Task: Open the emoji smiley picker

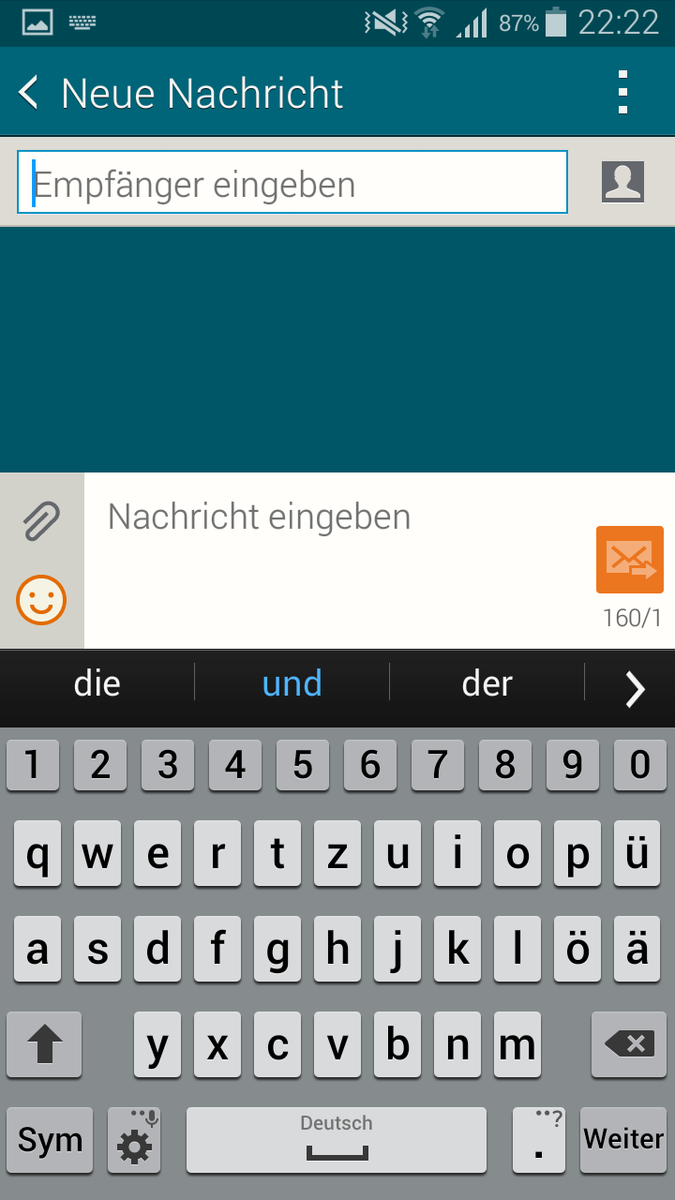Action: [42, 600]
